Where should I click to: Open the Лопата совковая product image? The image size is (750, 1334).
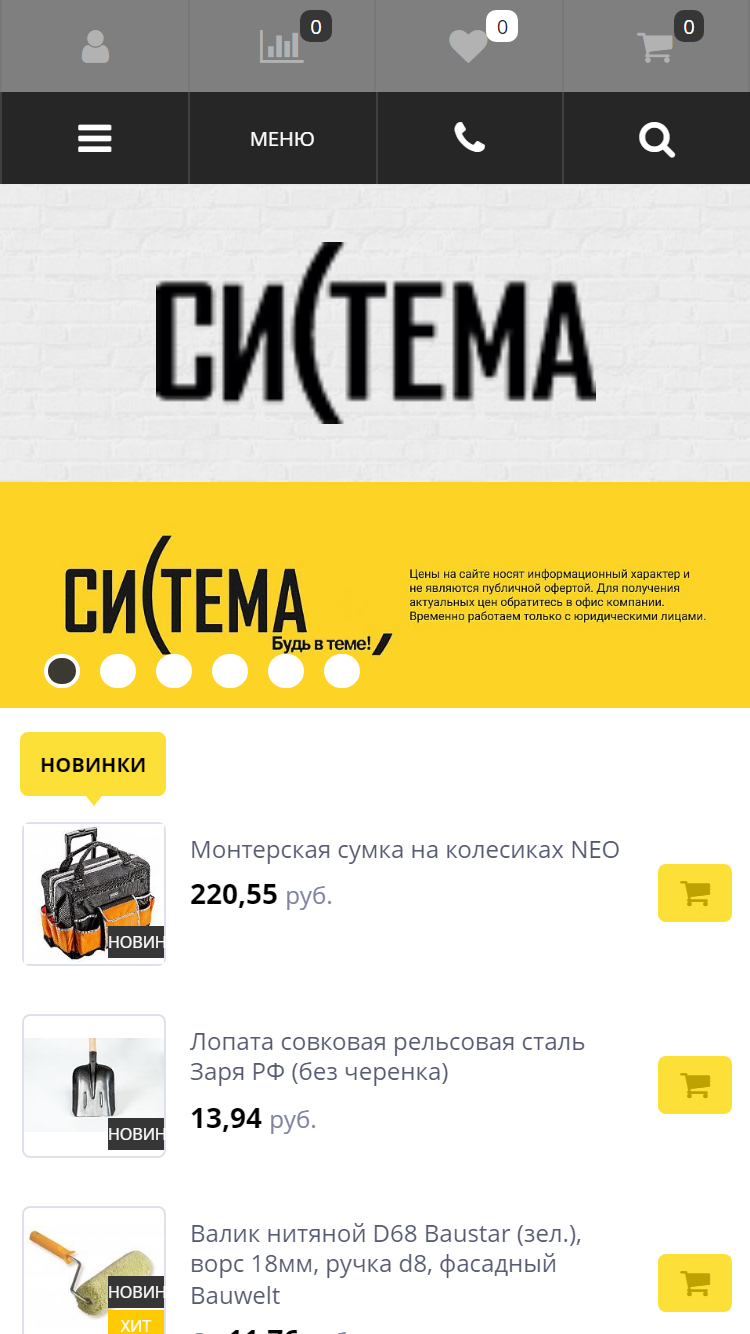[94, 1086]
